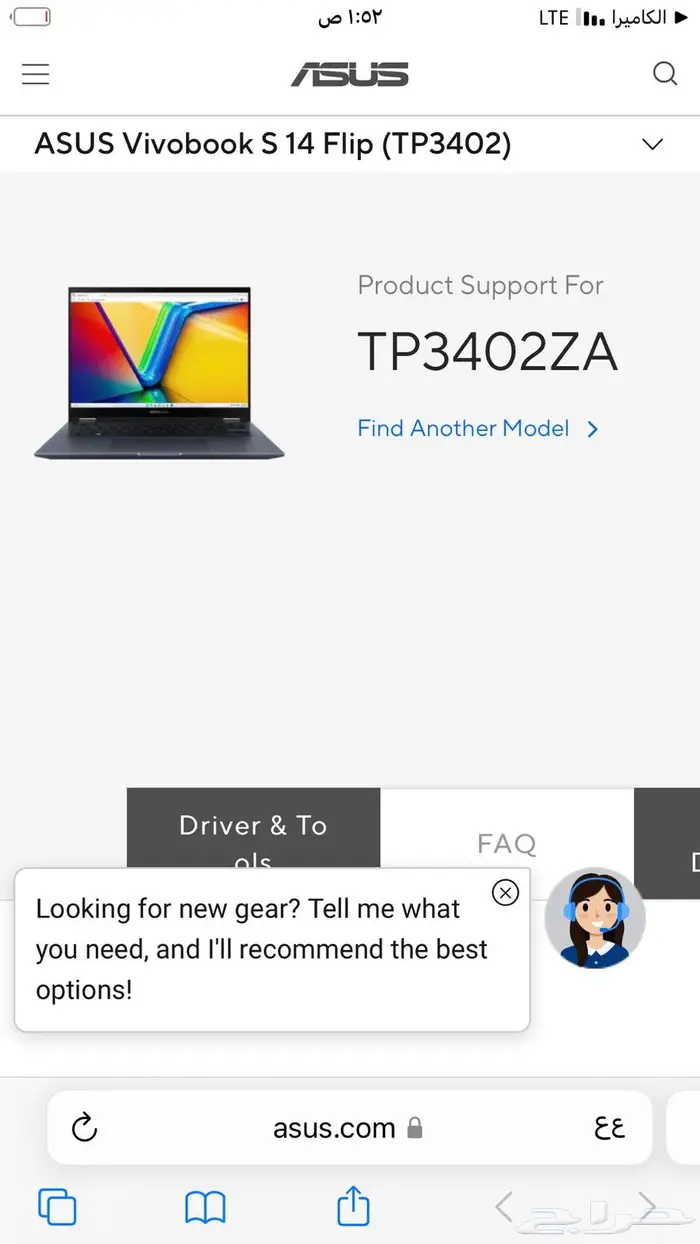
Task: Open the browser tabs overview
Action: coord(57,1207)
